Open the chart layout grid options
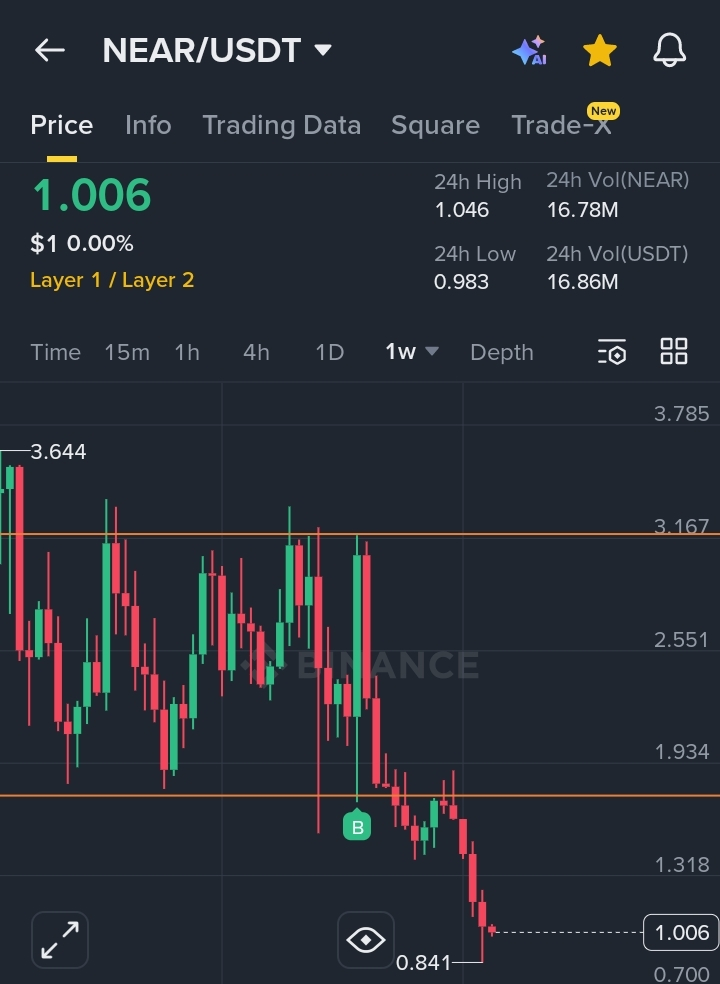This screenshot has width=720, height=984. coord(674,352)
